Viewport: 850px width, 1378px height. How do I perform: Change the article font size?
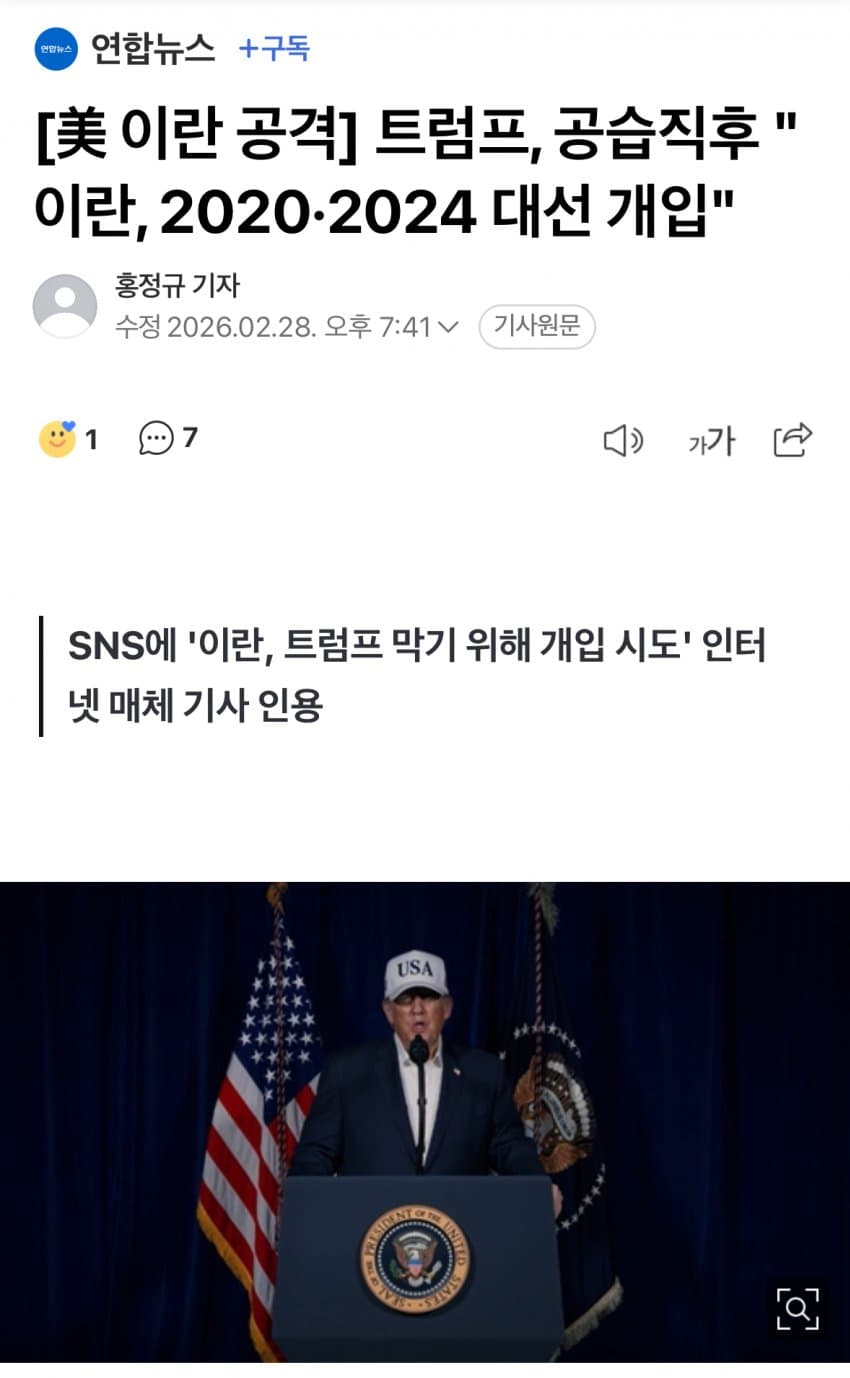[711, 440]
